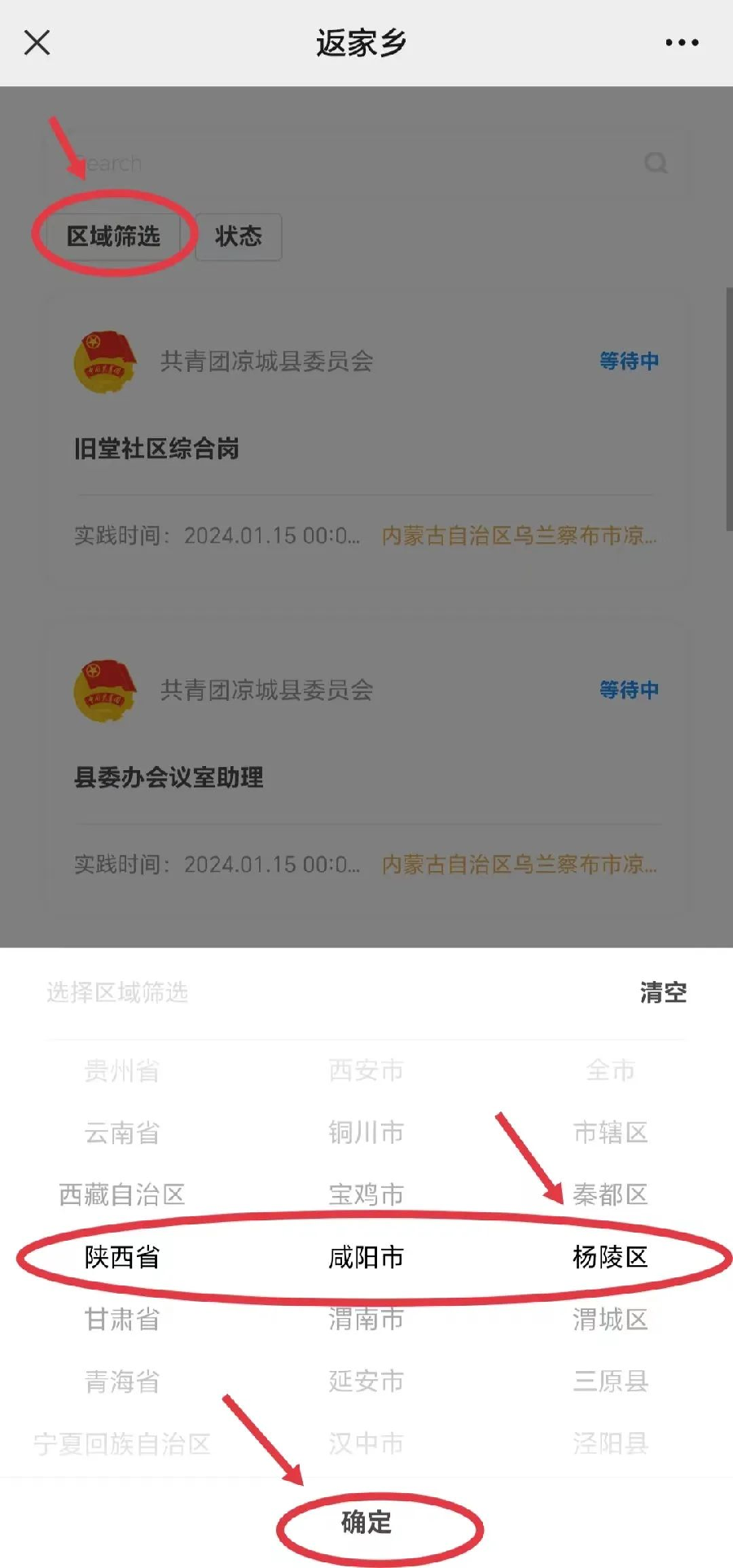Select 延安市 from the city list
Image resolution: width=733 pixels, height=1568 pixels.
click(x=366, y=1381)
